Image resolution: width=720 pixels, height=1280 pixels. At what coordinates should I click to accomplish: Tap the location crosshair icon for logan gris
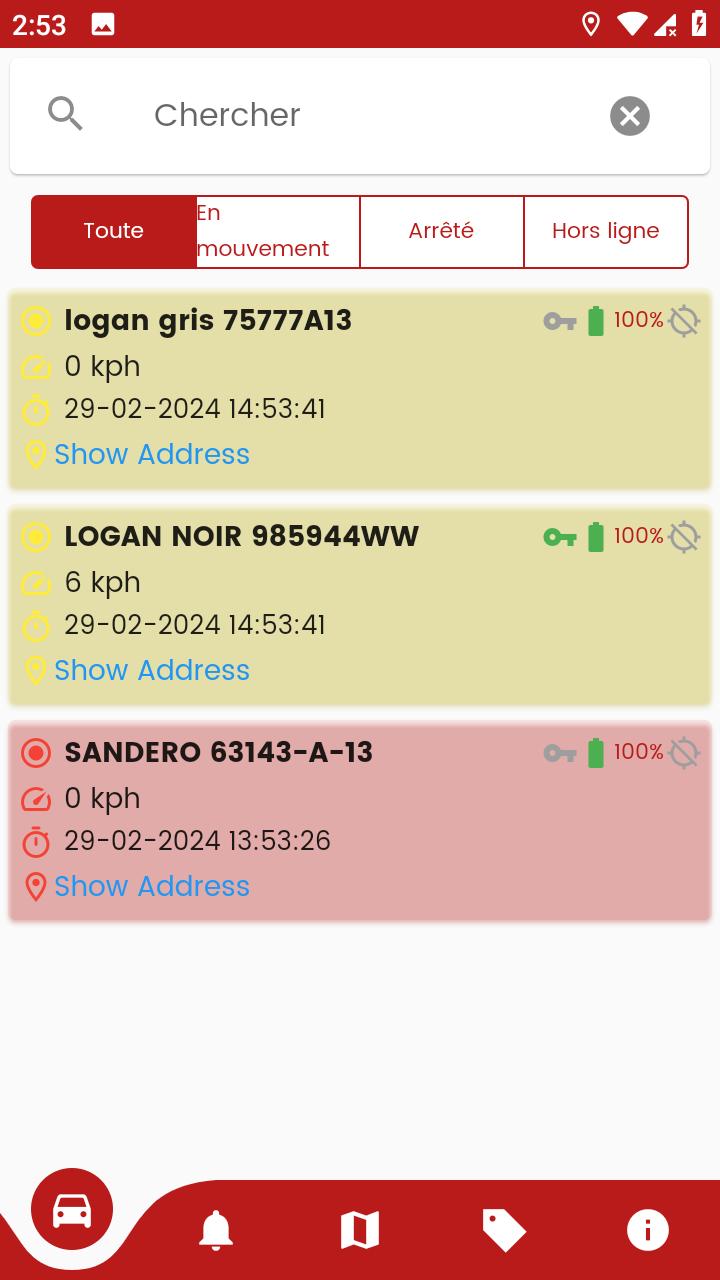pos(684,321)
